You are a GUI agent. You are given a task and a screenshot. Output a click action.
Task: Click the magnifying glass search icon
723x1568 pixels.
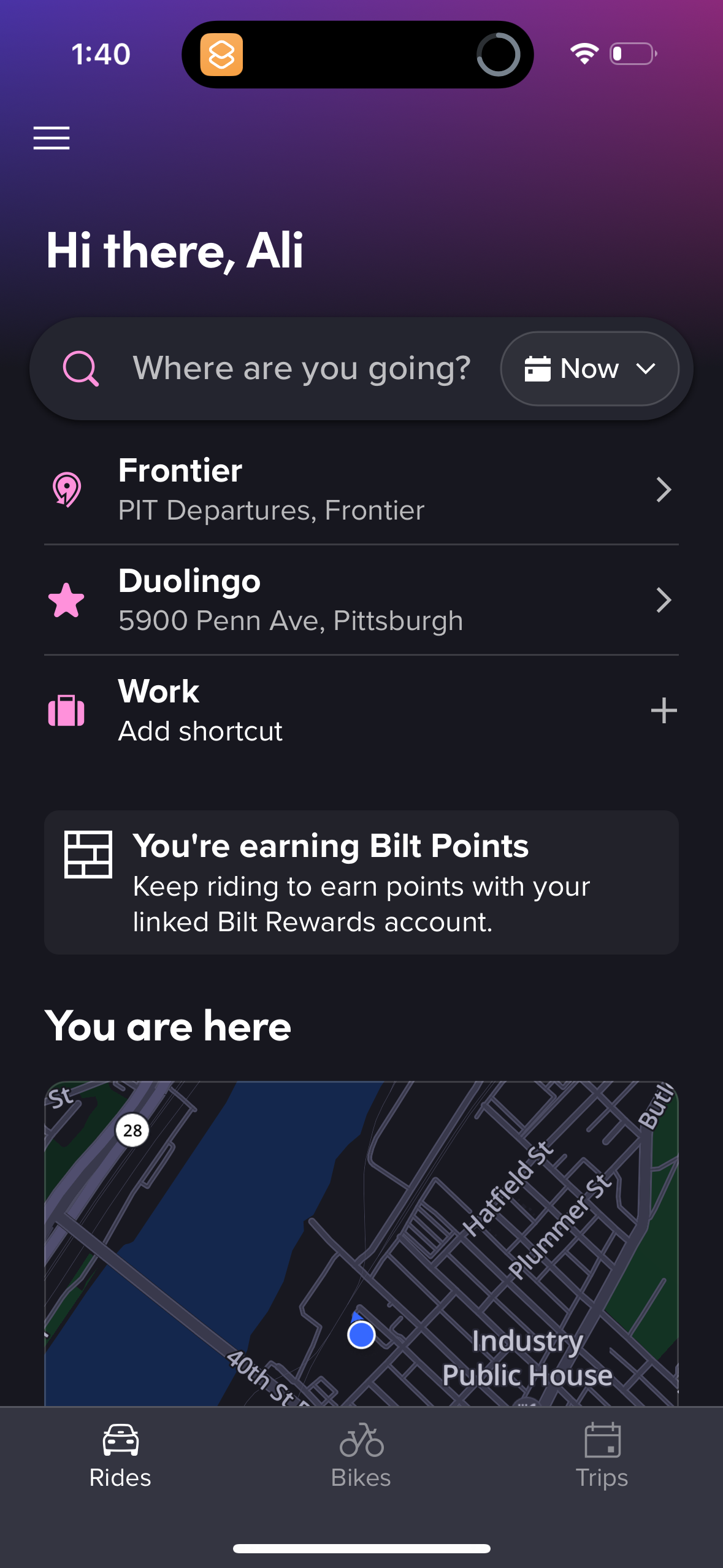click(82, 368)
